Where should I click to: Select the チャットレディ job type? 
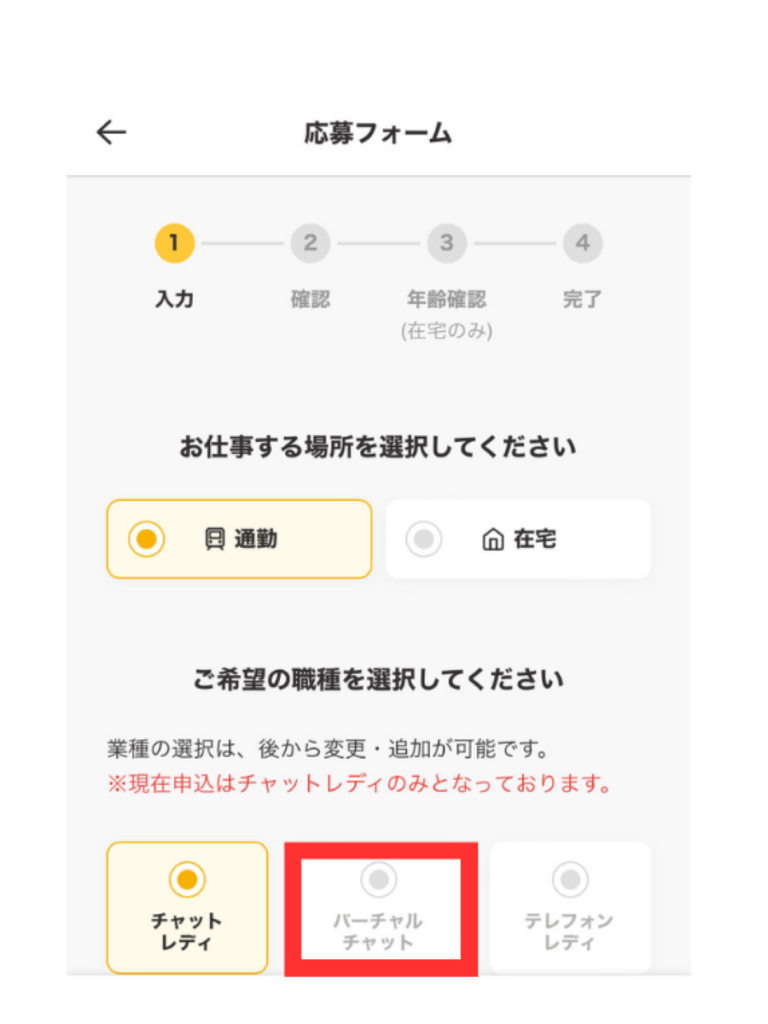(x=187, y=907)
